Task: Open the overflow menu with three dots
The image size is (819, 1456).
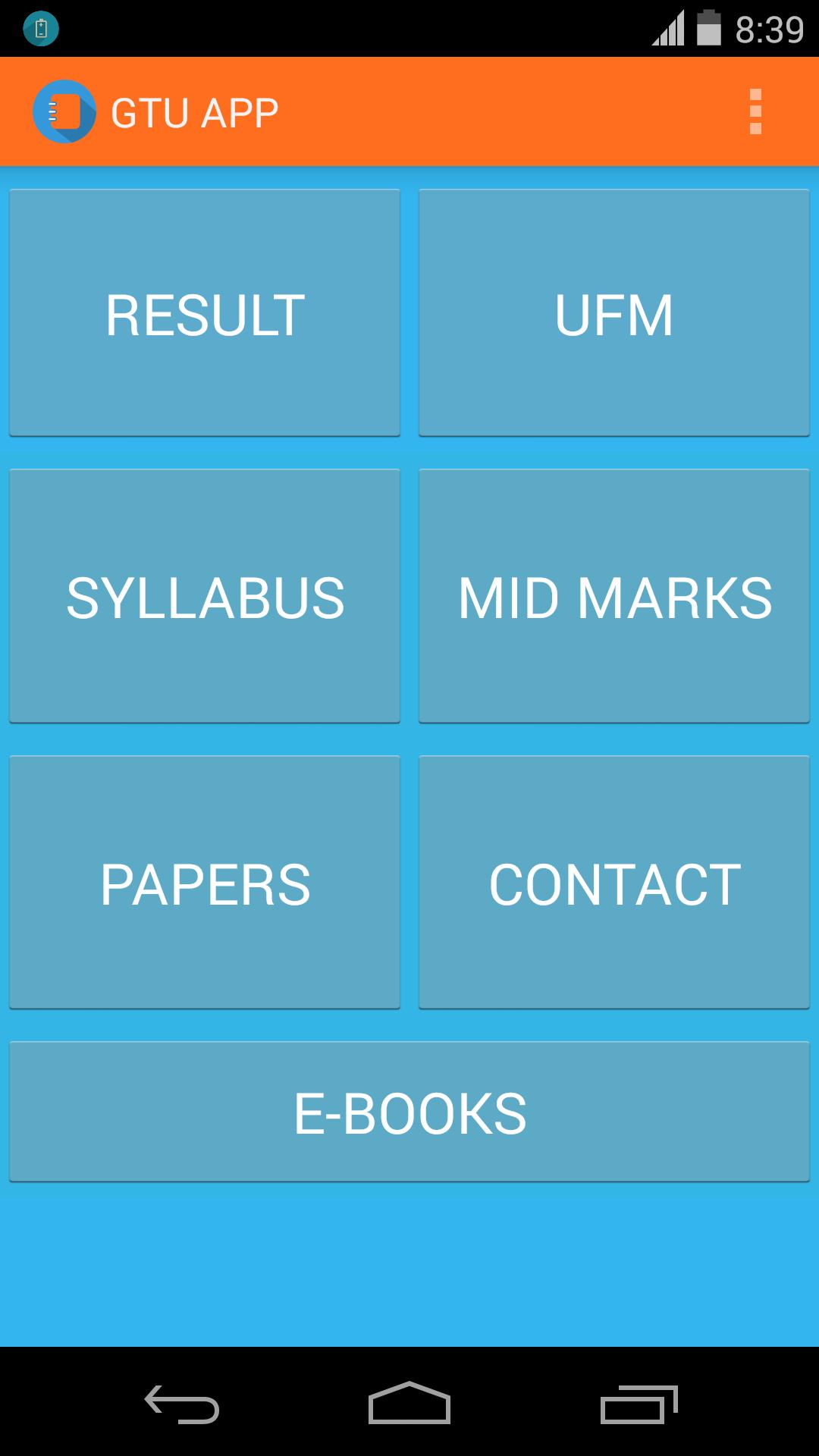Action: (755, 111)
